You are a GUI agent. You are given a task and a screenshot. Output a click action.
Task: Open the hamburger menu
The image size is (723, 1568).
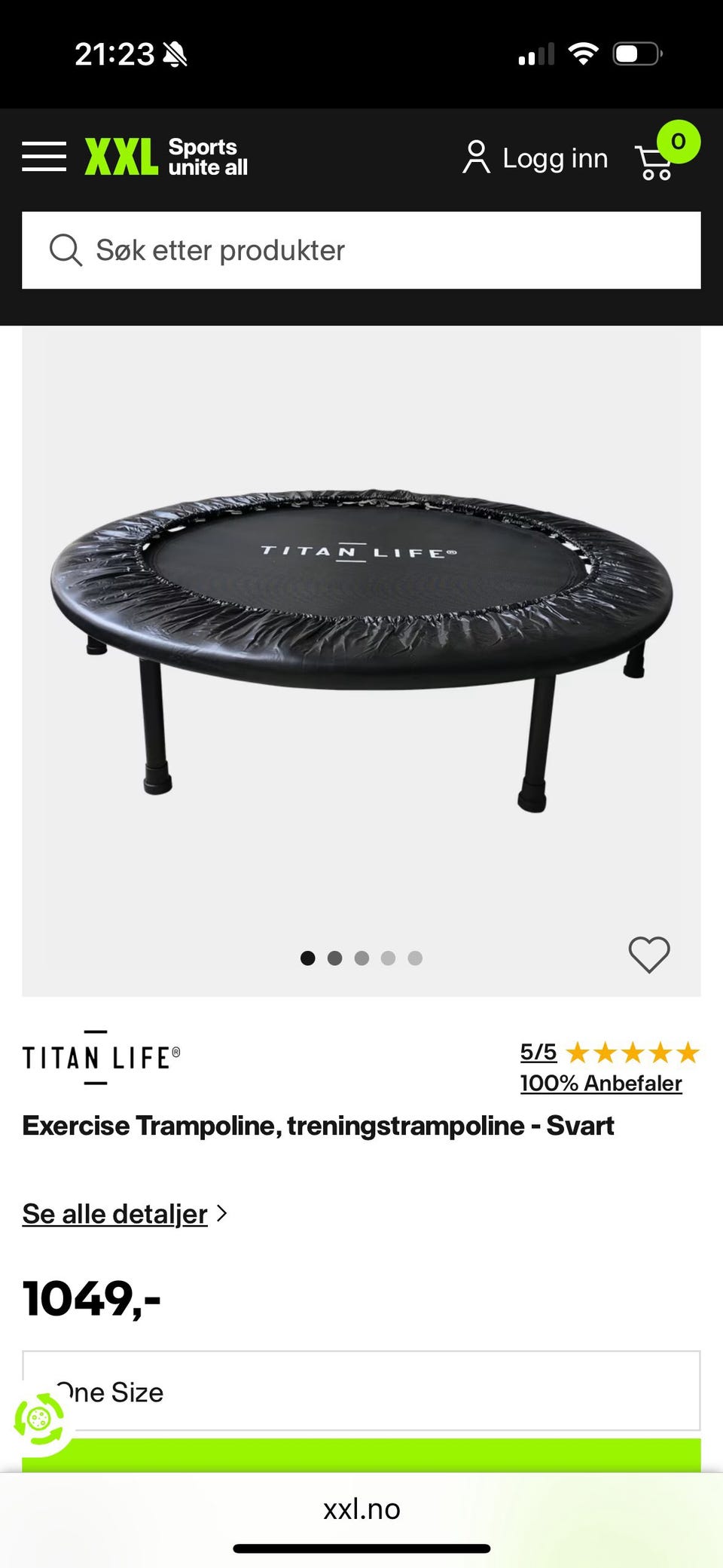point(44,157)
